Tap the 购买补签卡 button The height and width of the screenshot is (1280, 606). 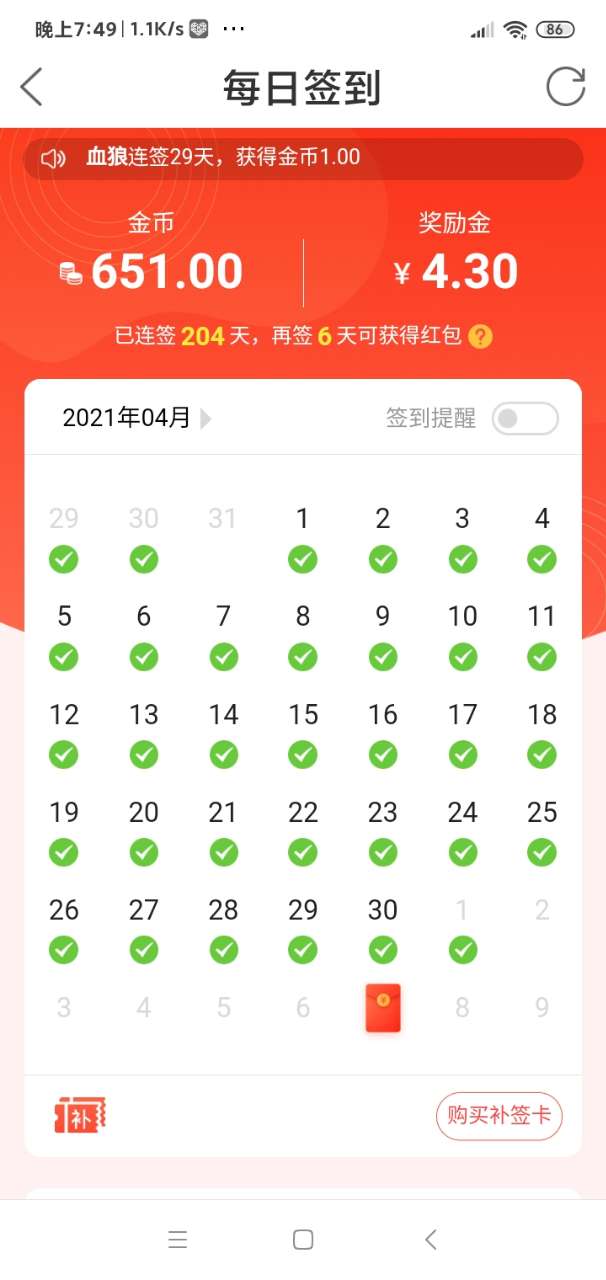(499, 1115)
